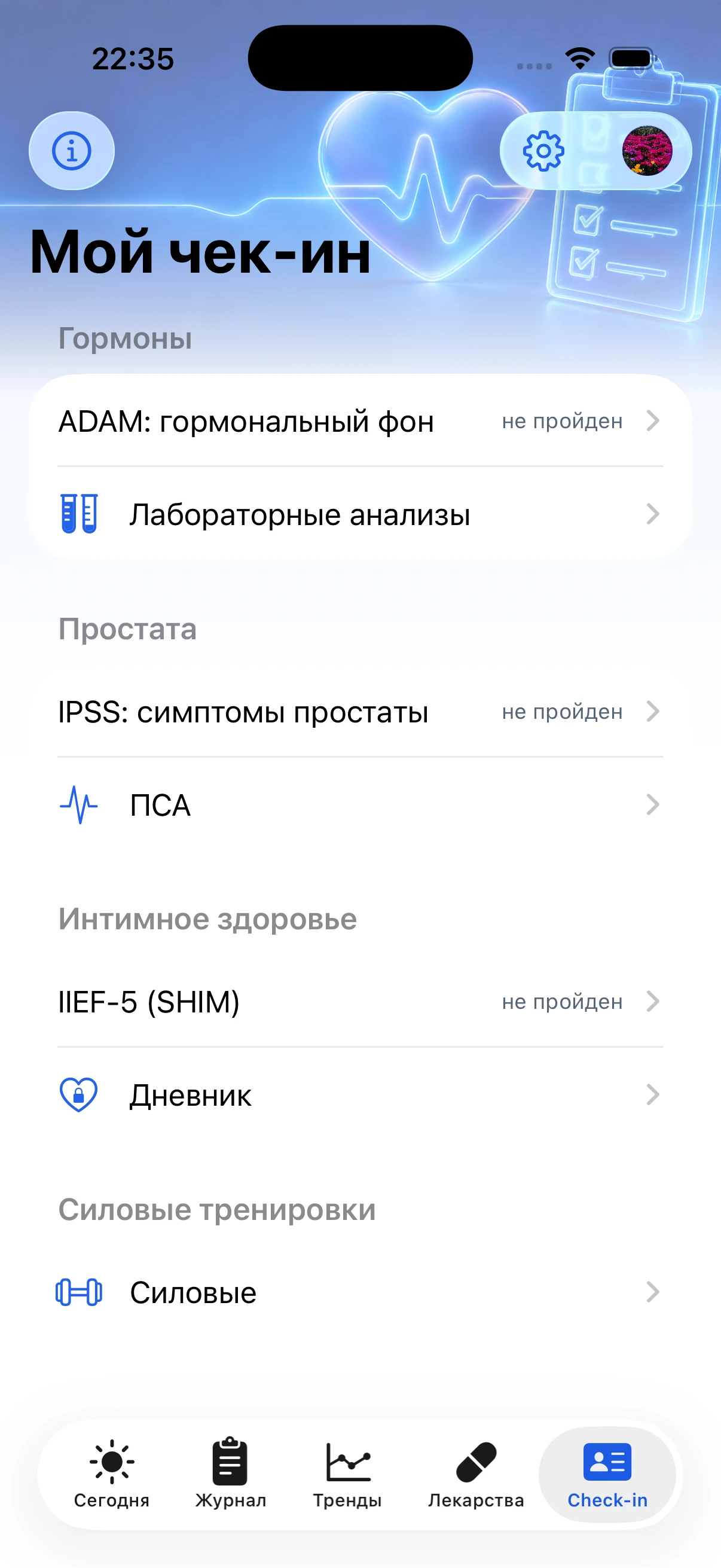Select the ПСА pulse waveform icon
Viewport: 721px width, 1568px height.
pyautogui.click(x=79, y=806)
